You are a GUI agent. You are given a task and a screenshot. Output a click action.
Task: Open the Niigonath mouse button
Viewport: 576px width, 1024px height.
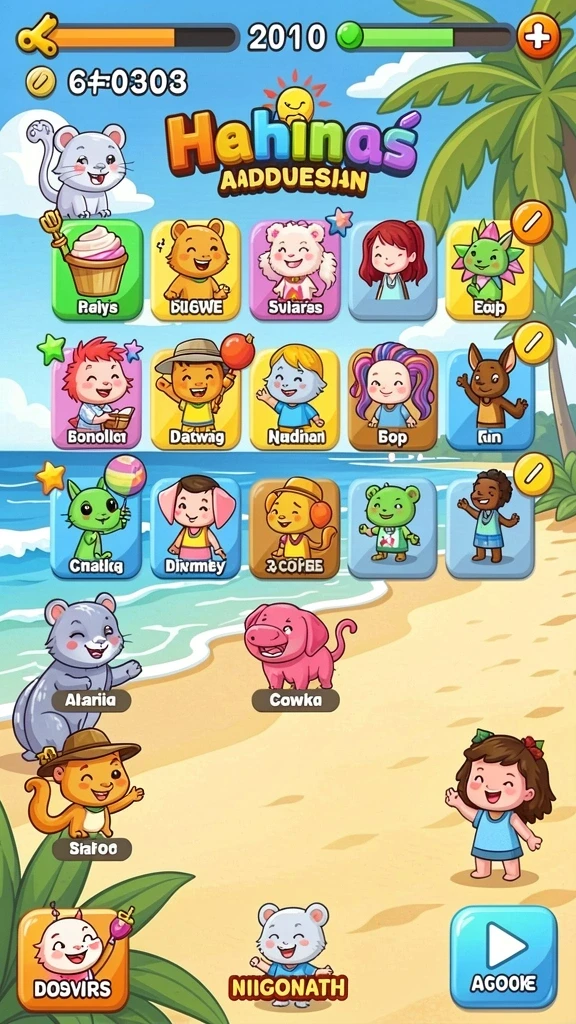coord(289,955)
